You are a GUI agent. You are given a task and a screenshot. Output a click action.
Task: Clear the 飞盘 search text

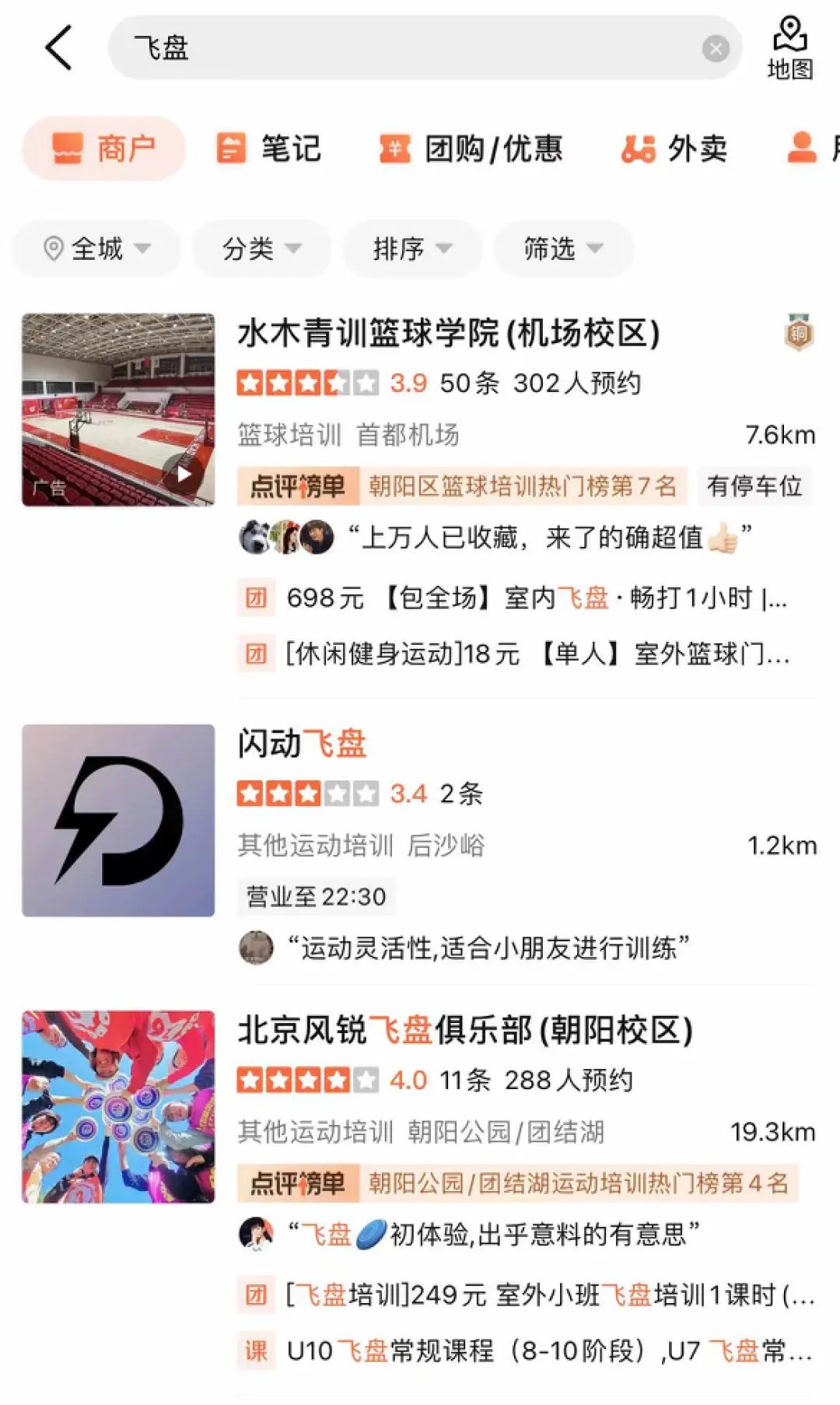[x=715, y=49]
